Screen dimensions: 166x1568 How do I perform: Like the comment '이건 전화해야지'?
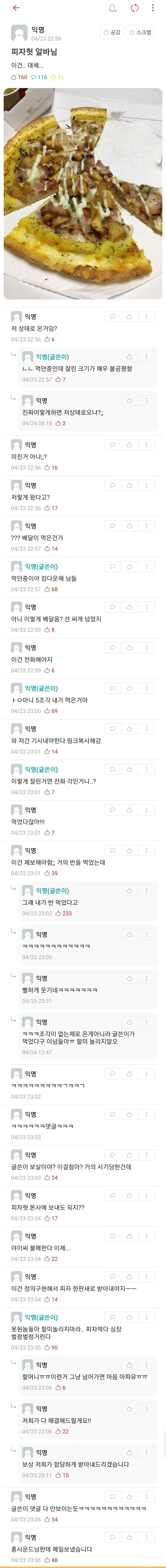pos(130,648)
